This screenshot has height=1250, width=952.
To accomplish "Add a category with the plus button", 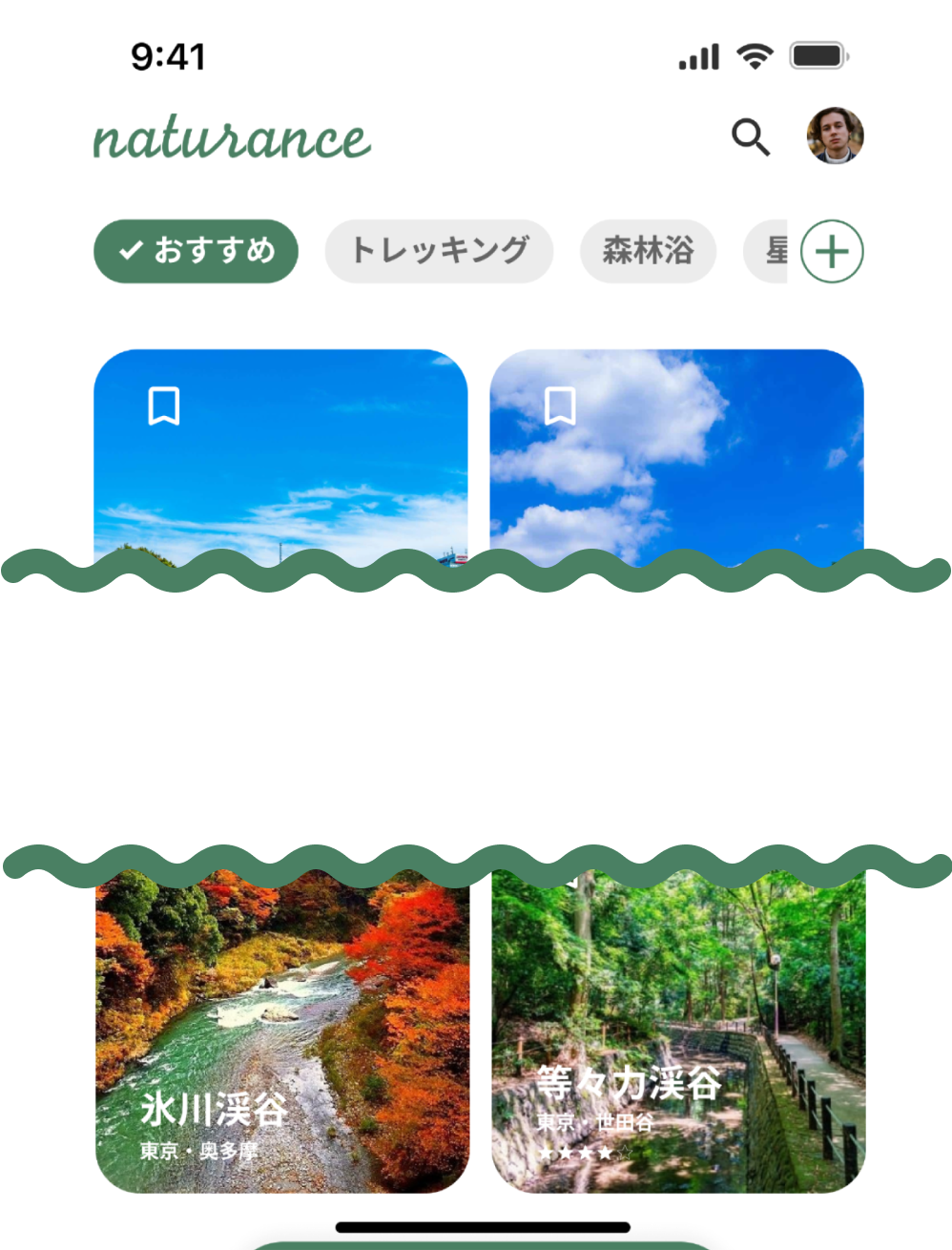I will 832,253.
